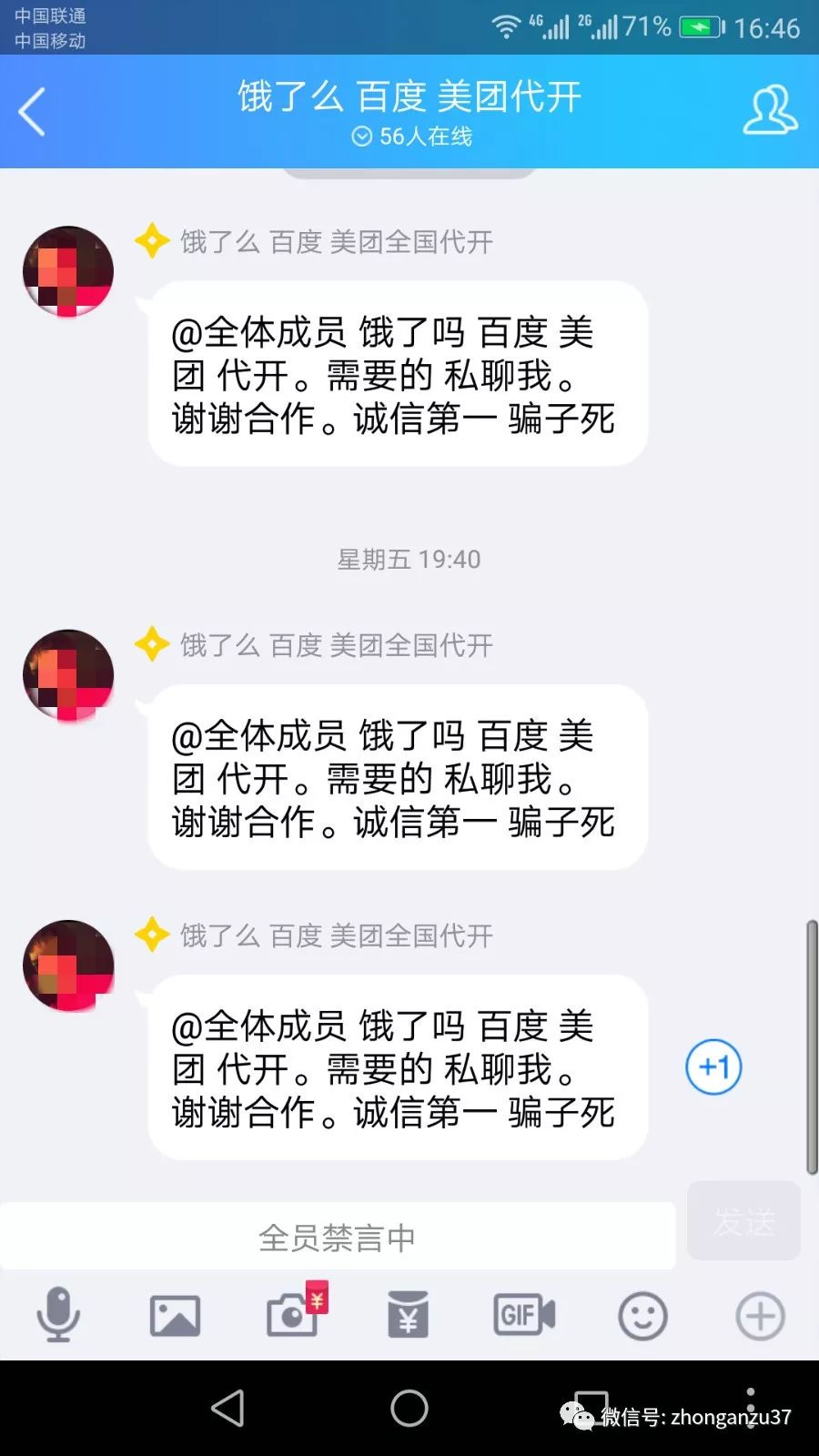Tap the +1 repeat message button

[713, 1067]
